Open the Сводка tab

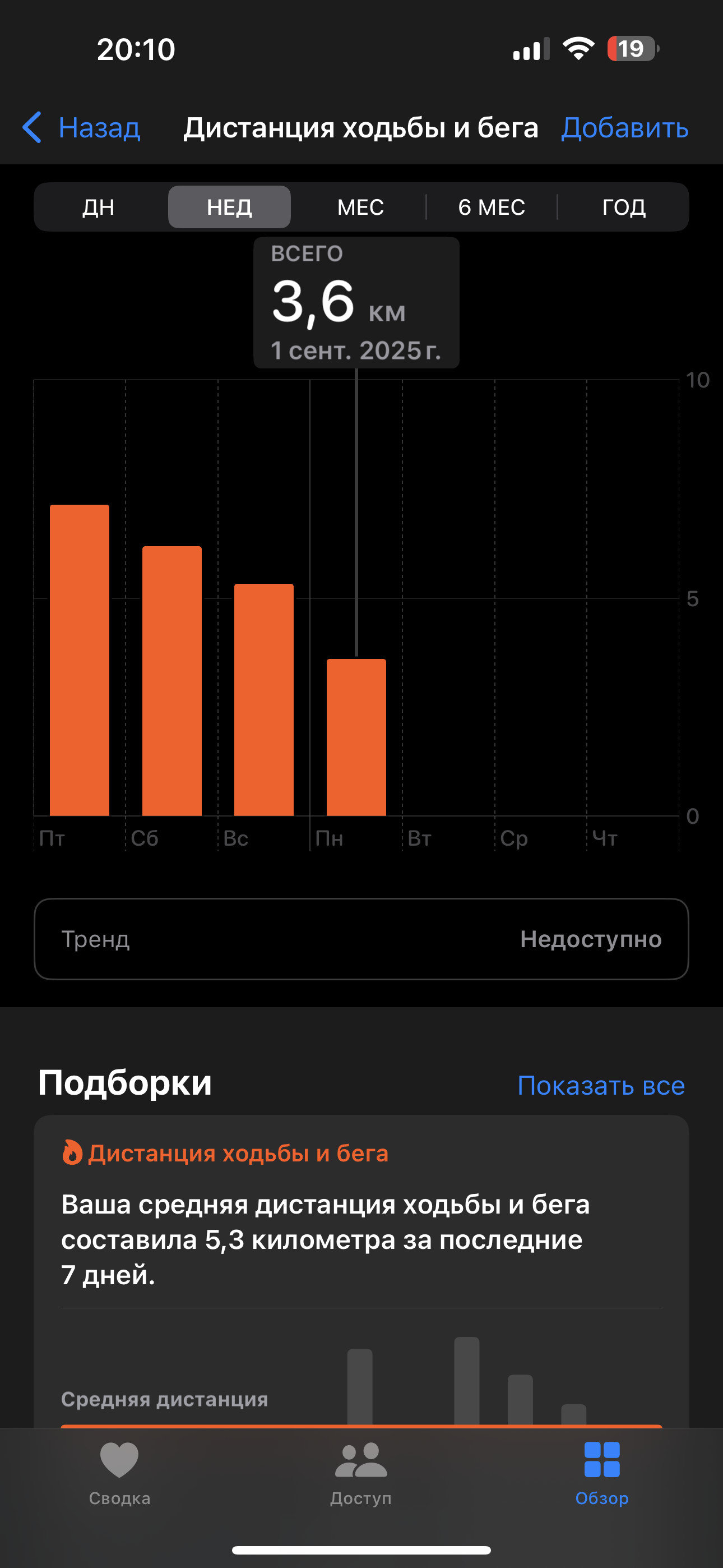119,1473
